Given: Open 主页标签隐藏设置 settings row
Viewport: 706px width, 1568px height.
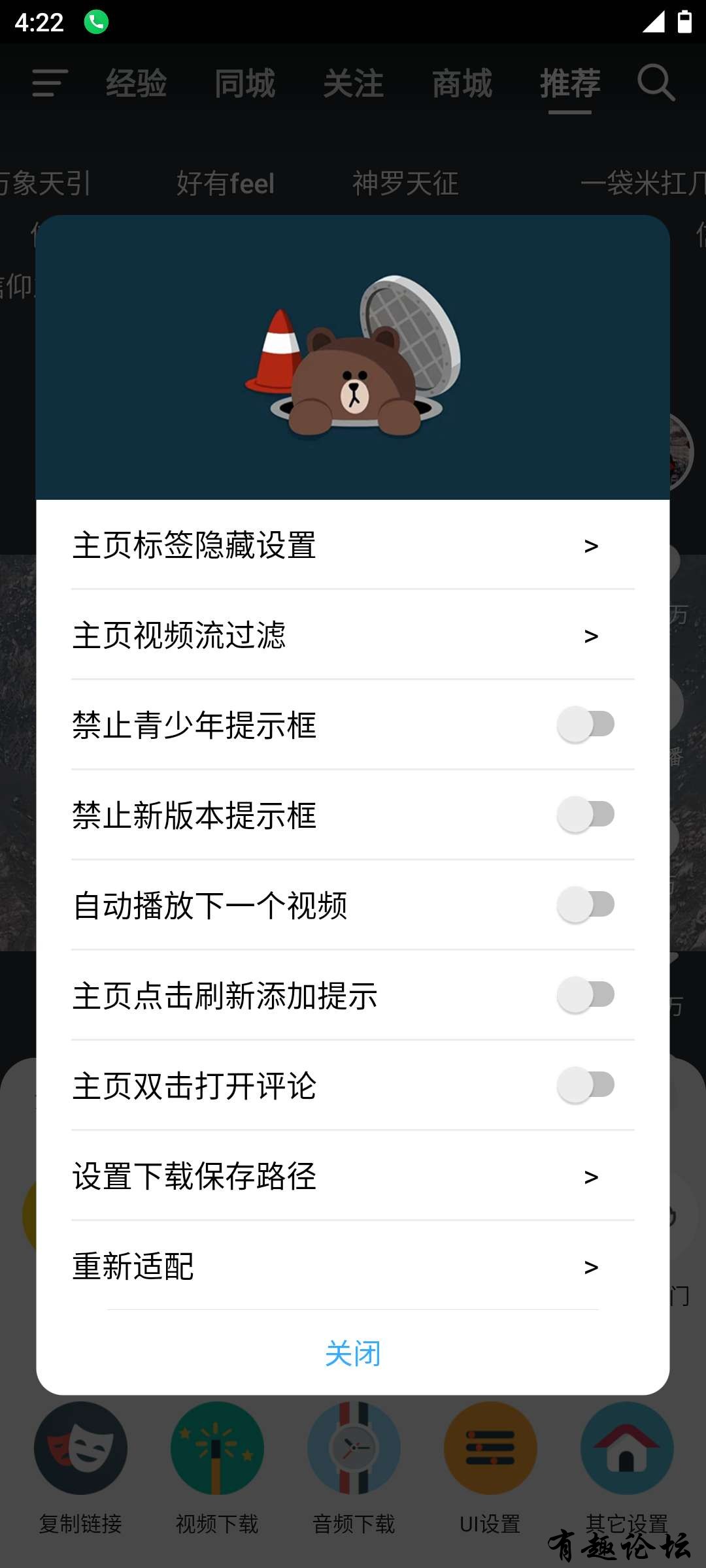Looking at the screenshot, I should point(352,545).
